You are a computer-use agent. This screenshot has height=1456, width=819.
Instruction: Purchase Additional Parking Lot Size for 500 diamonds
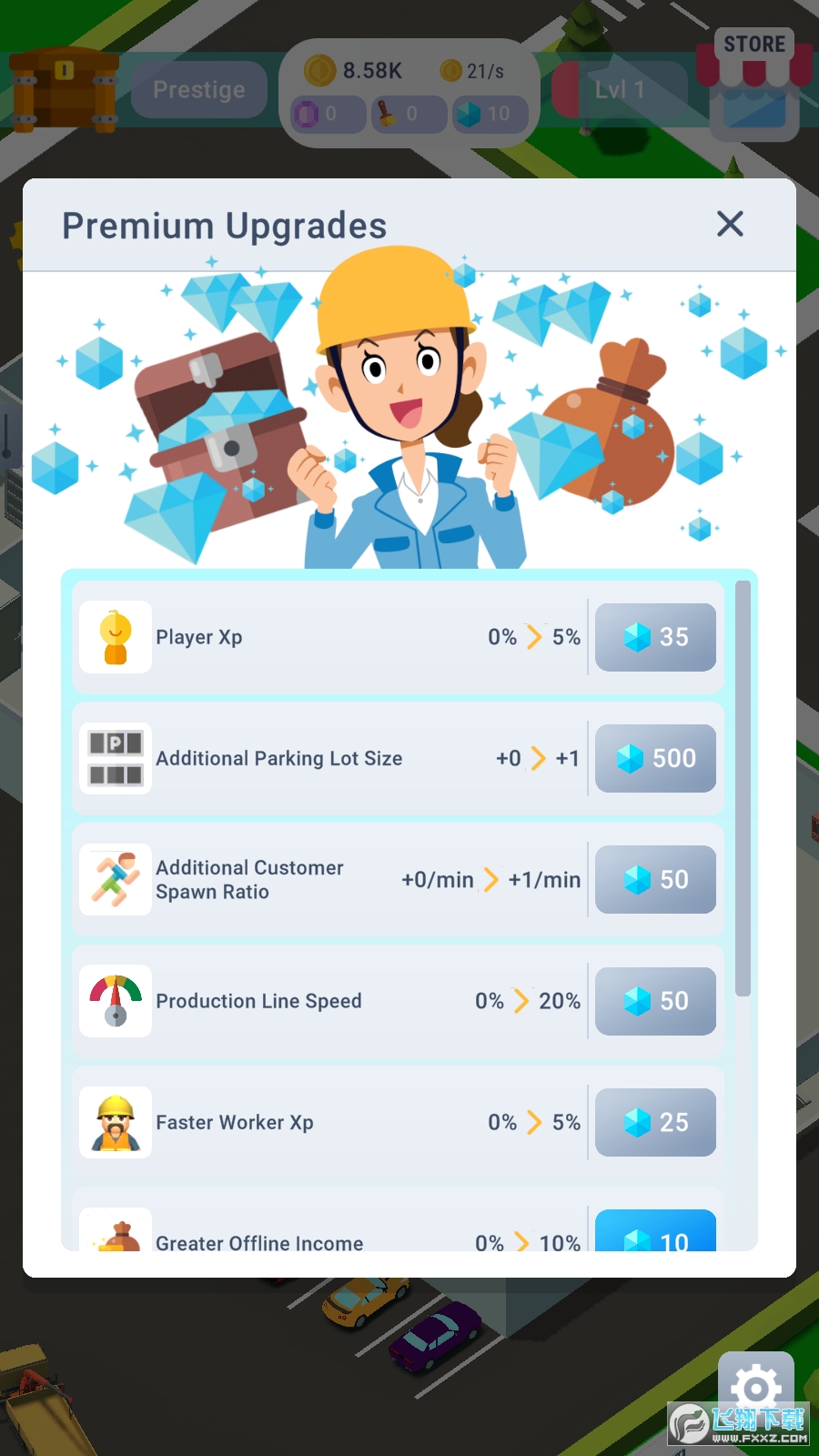coord(654,758)
